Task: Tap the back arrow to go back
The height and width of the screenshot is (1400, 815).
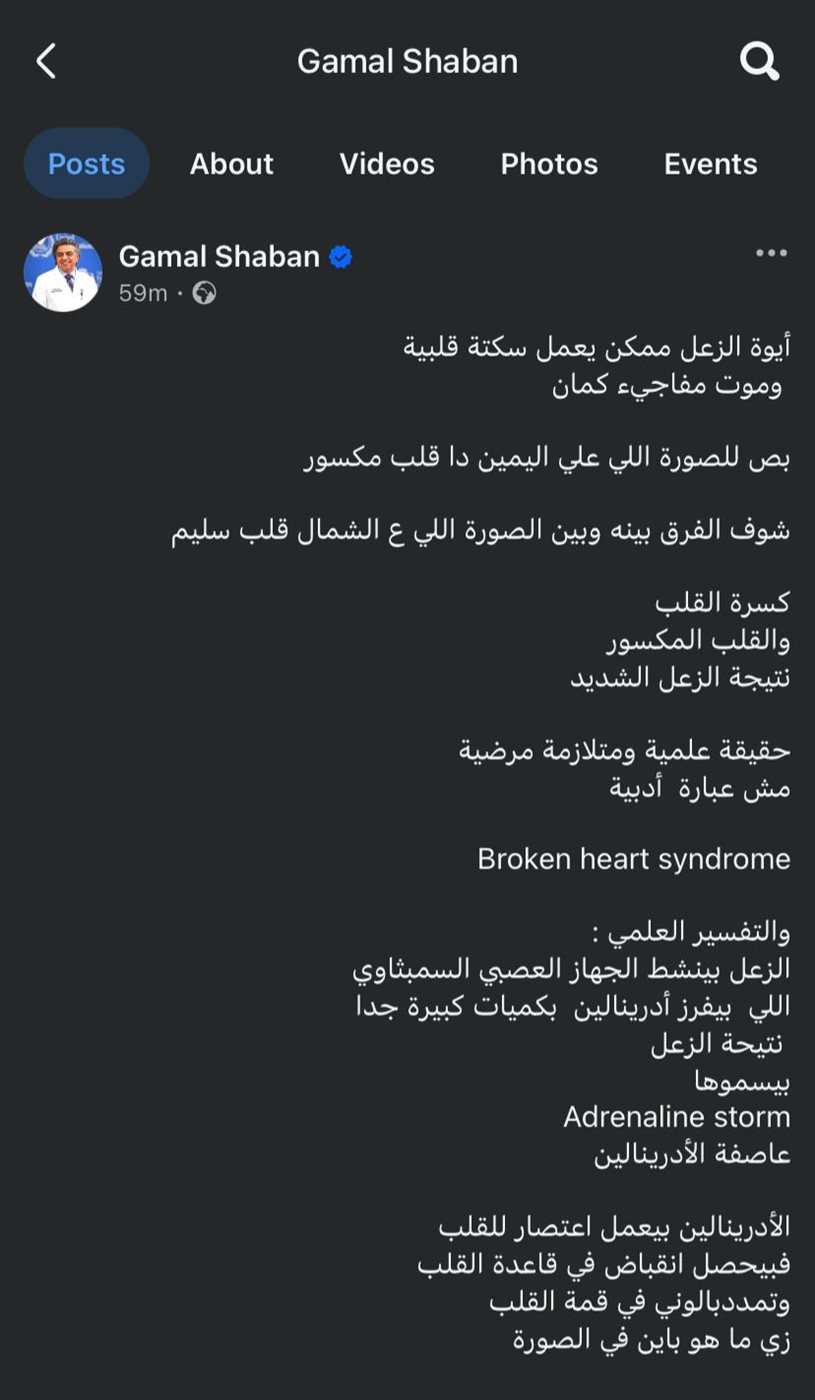Action: tap(45, 60)
